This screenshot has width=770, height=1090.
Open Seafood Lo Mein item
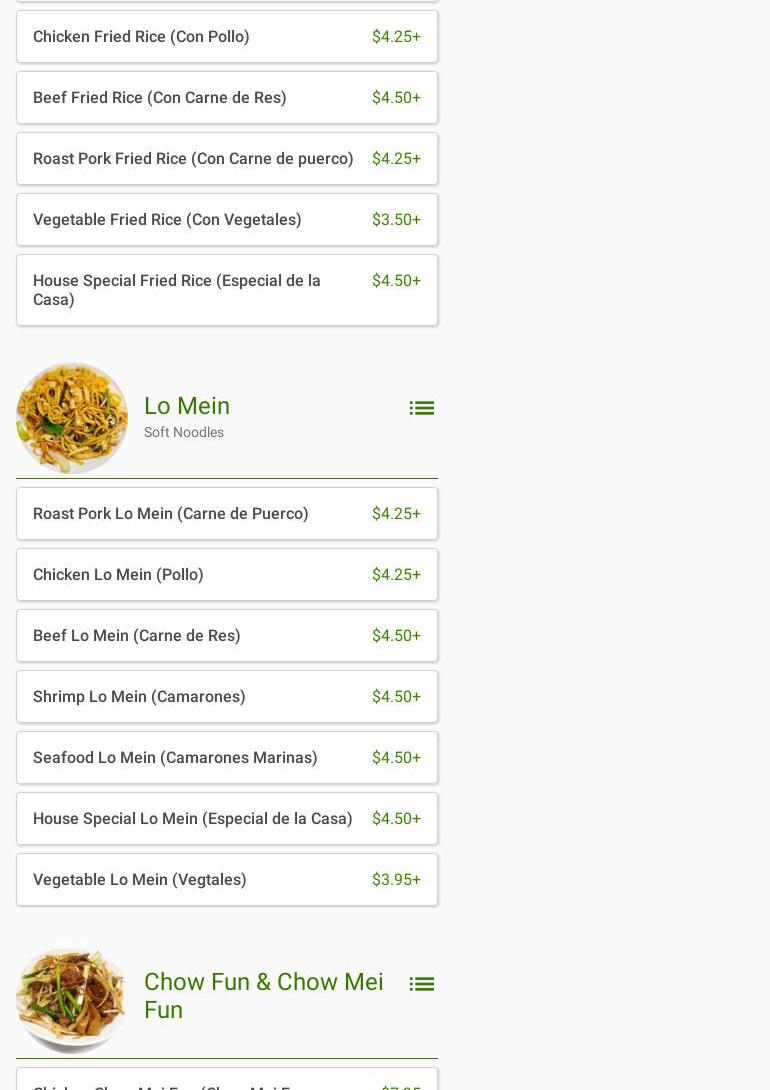pos(226,758)
